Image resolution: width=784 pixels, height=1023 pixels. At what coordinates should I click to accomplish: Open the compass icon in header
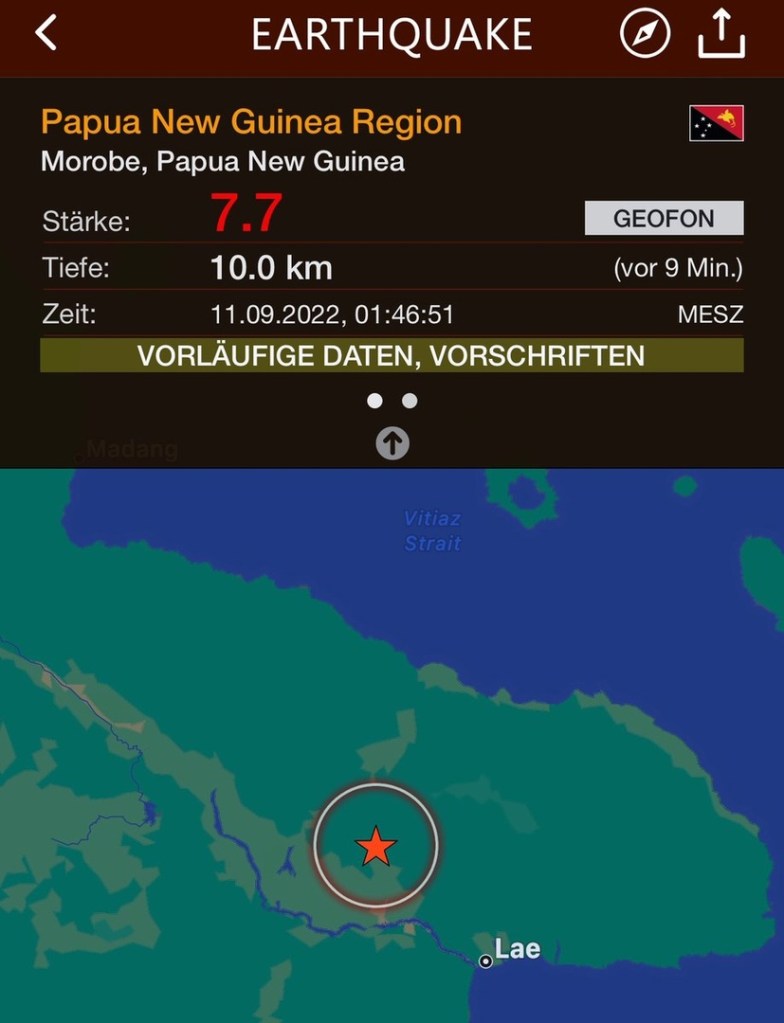point(644,35)
